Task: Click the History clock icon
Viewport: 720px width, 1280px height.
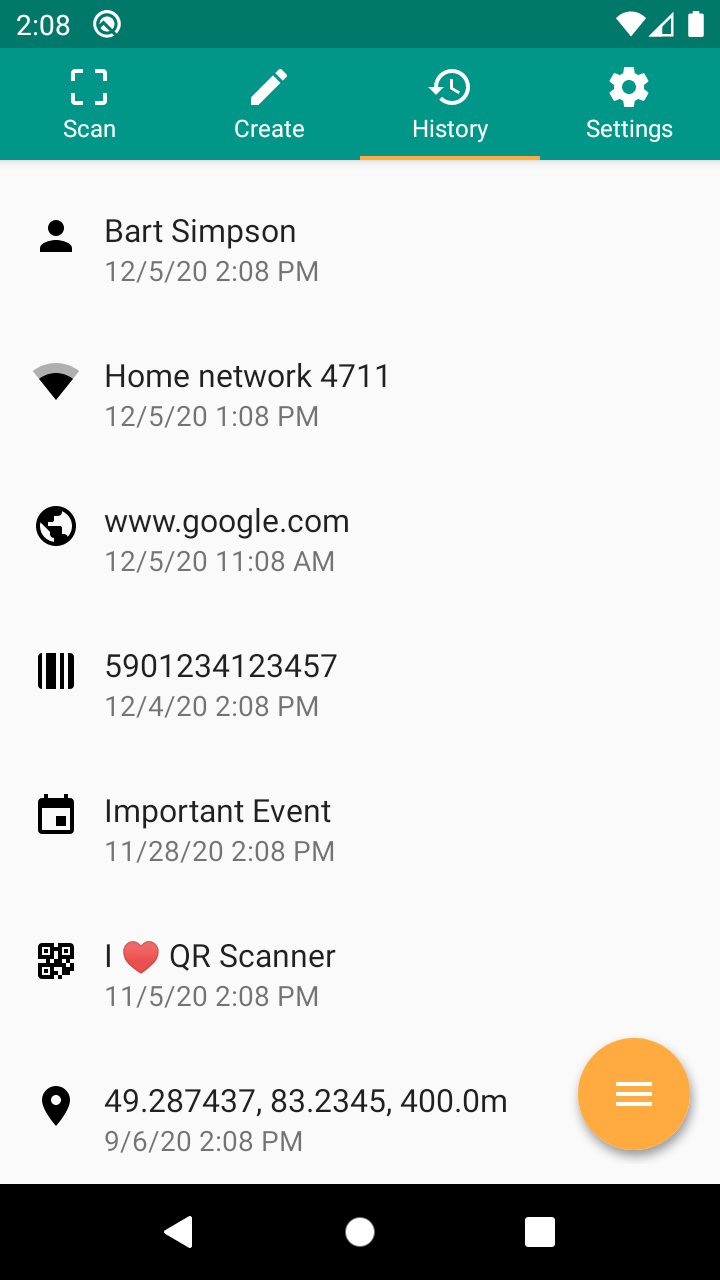Action: click(450, 85)
